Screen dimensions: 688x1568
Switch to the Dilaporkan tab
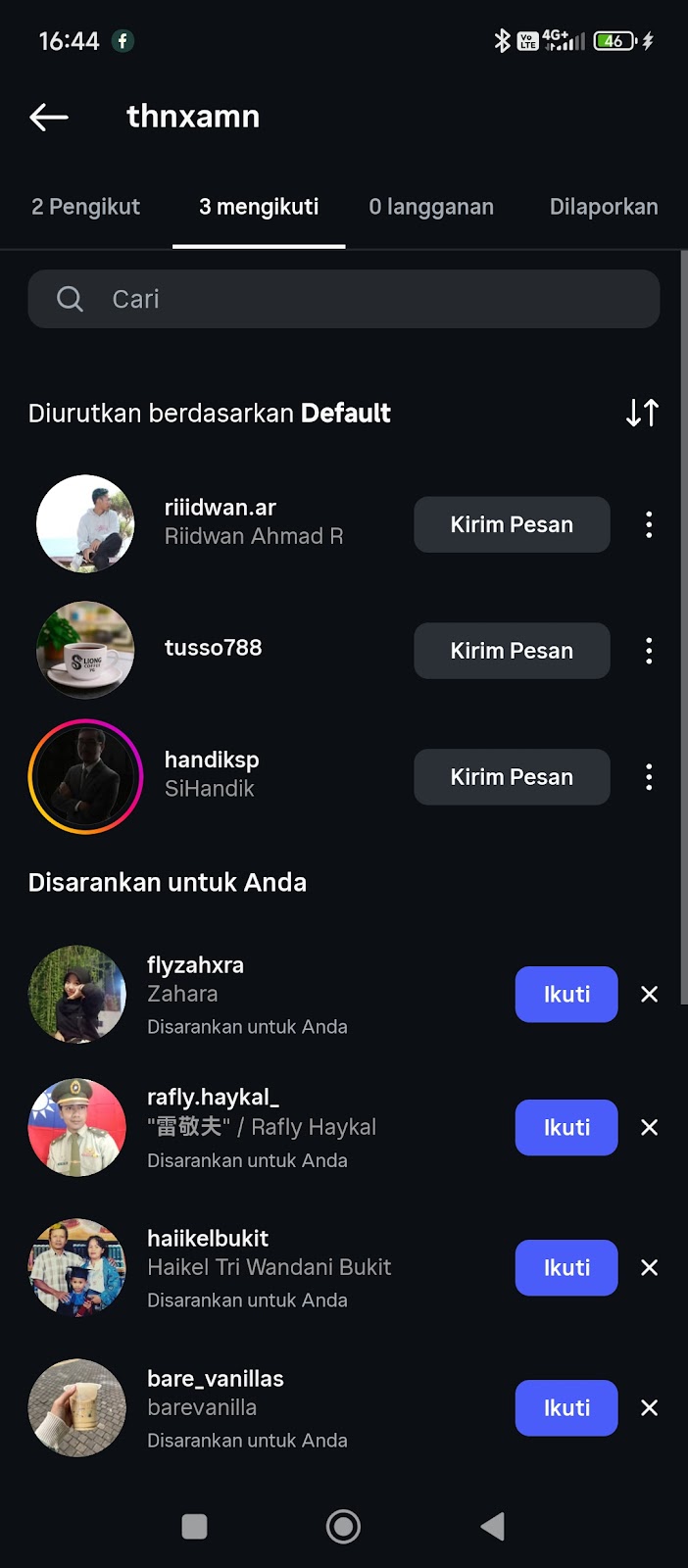[603, 207]
